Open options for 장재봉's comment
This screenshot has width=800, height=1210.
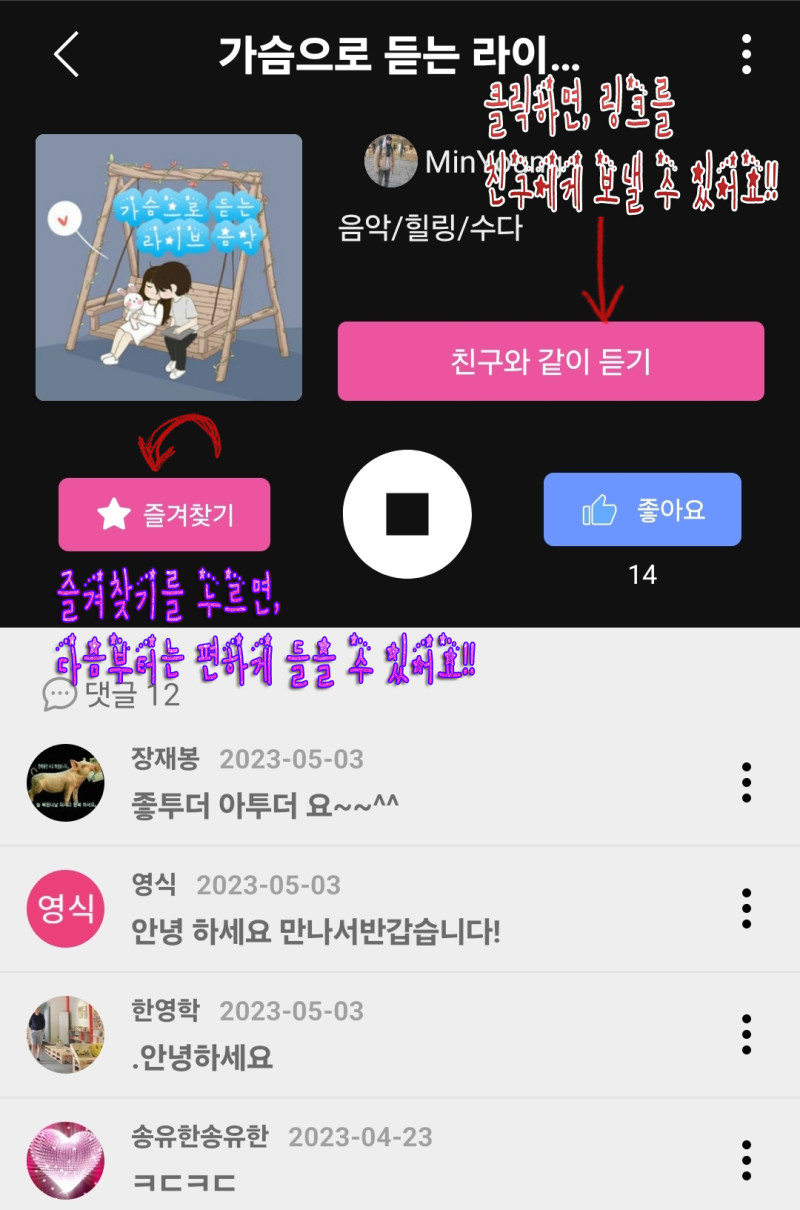pyautogui.click(x=746, y=783)
